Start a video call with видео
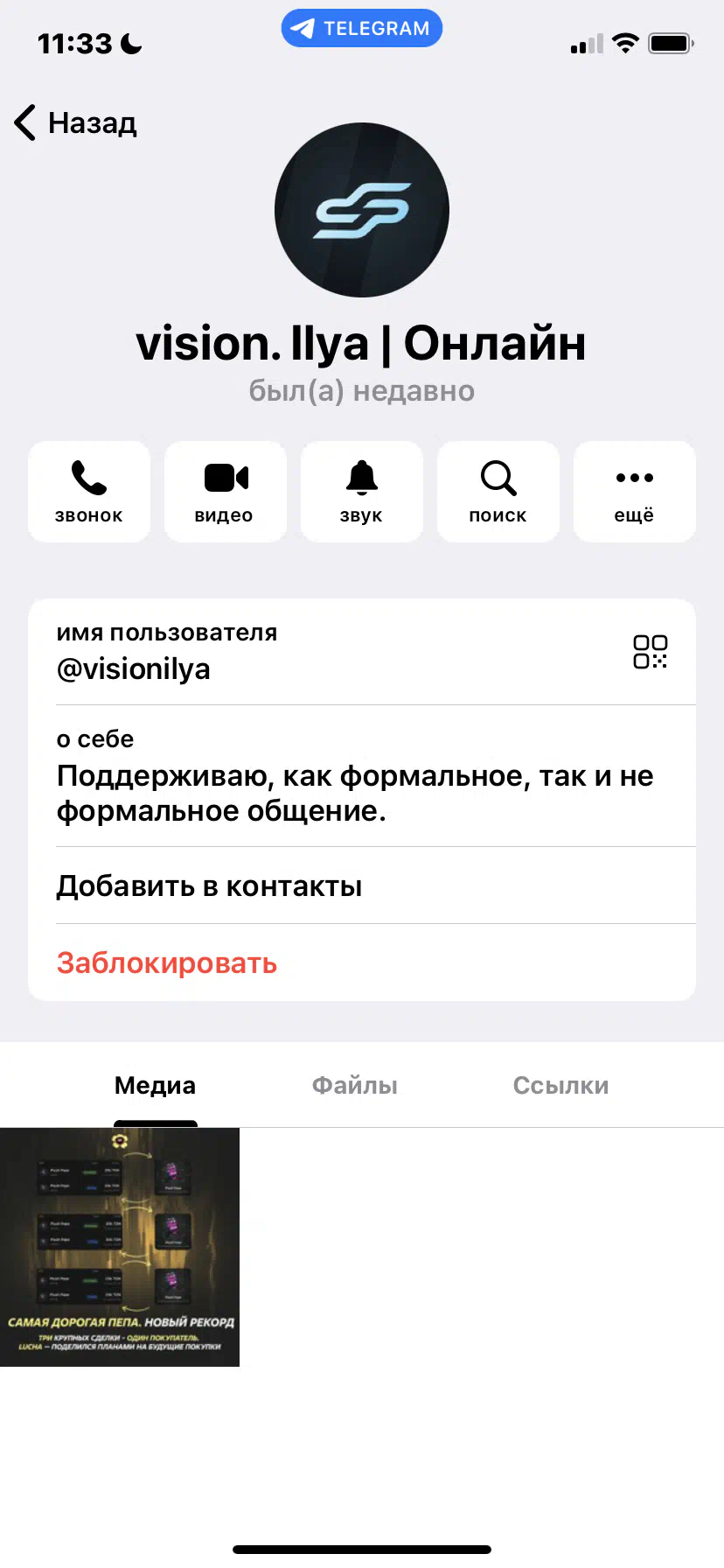Viewport: 724px width, 1568px height. [226, 492]
